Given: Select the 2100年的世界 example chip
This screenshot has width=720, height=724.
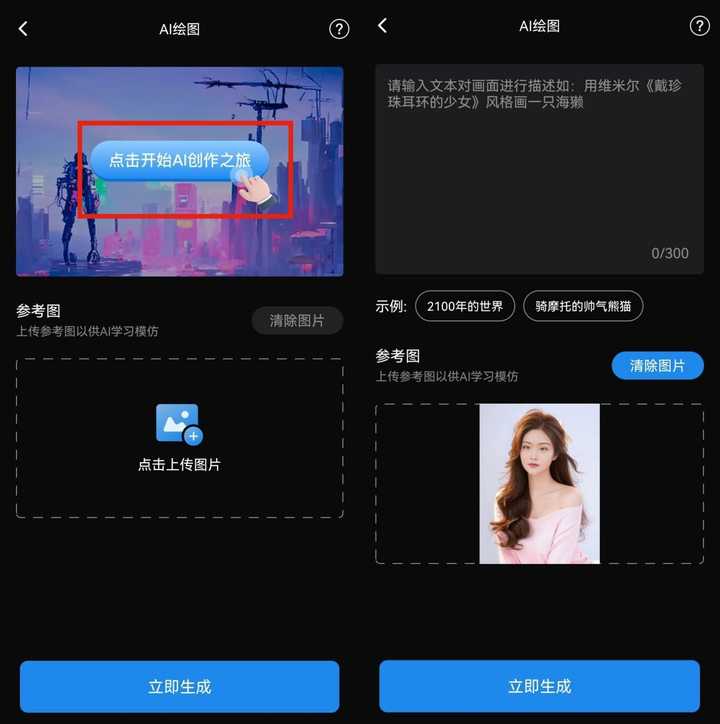Looking at the screenshot, I should (464, 306).
